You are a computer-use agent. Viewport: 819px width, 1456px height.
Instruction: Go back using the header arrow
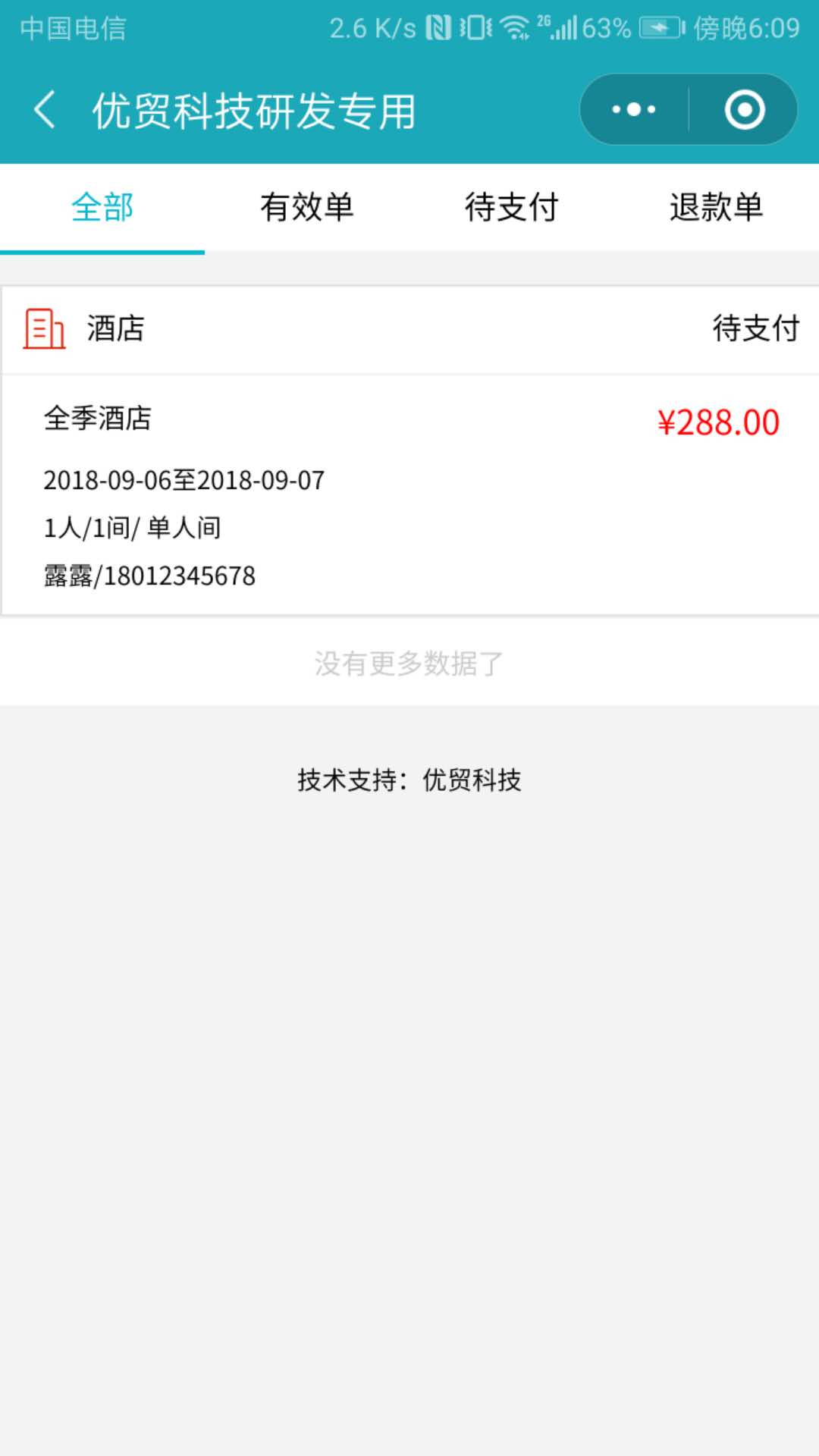tap(45, 110)
